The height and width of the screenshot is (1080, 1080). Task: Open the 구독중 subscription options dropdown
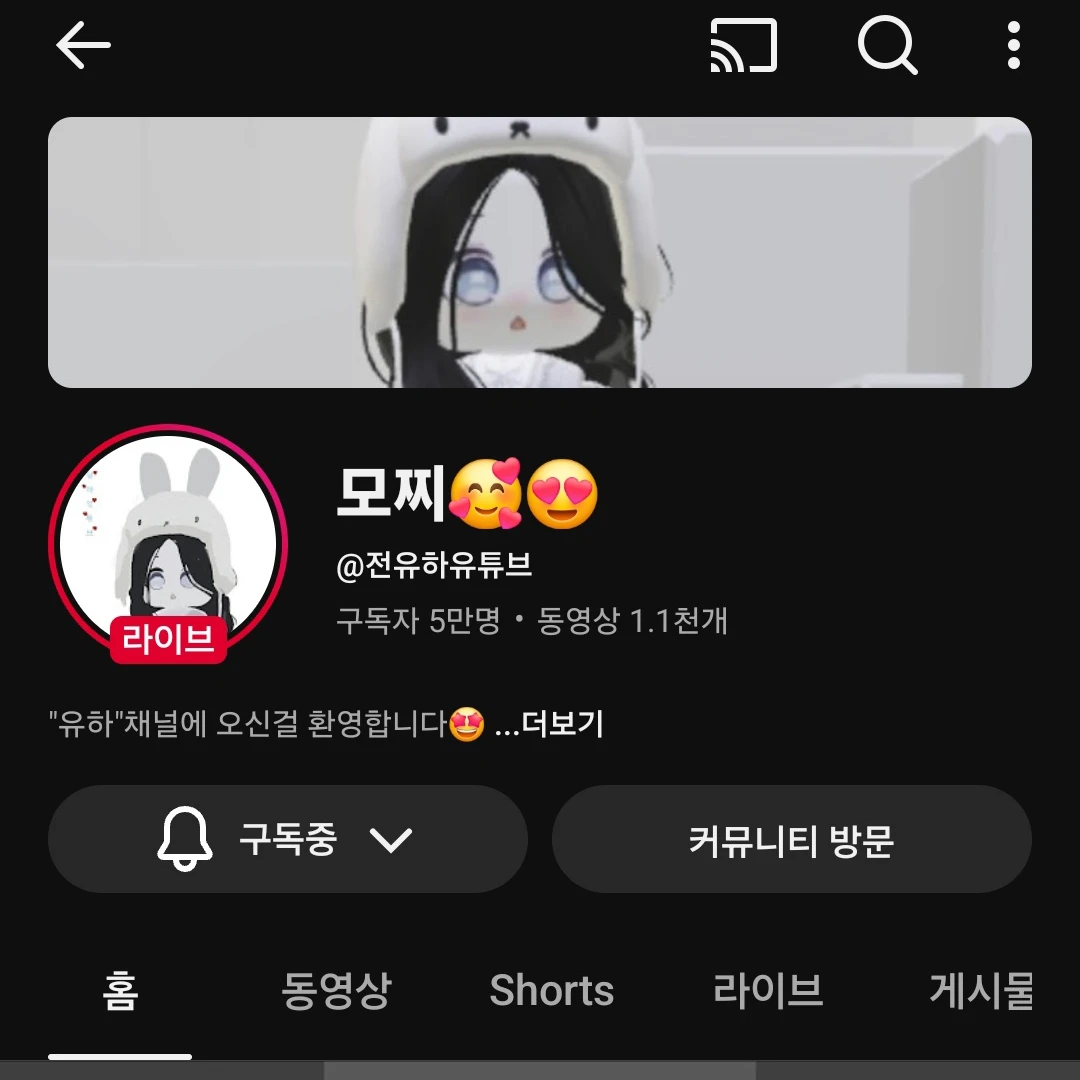tap(287, 839)
